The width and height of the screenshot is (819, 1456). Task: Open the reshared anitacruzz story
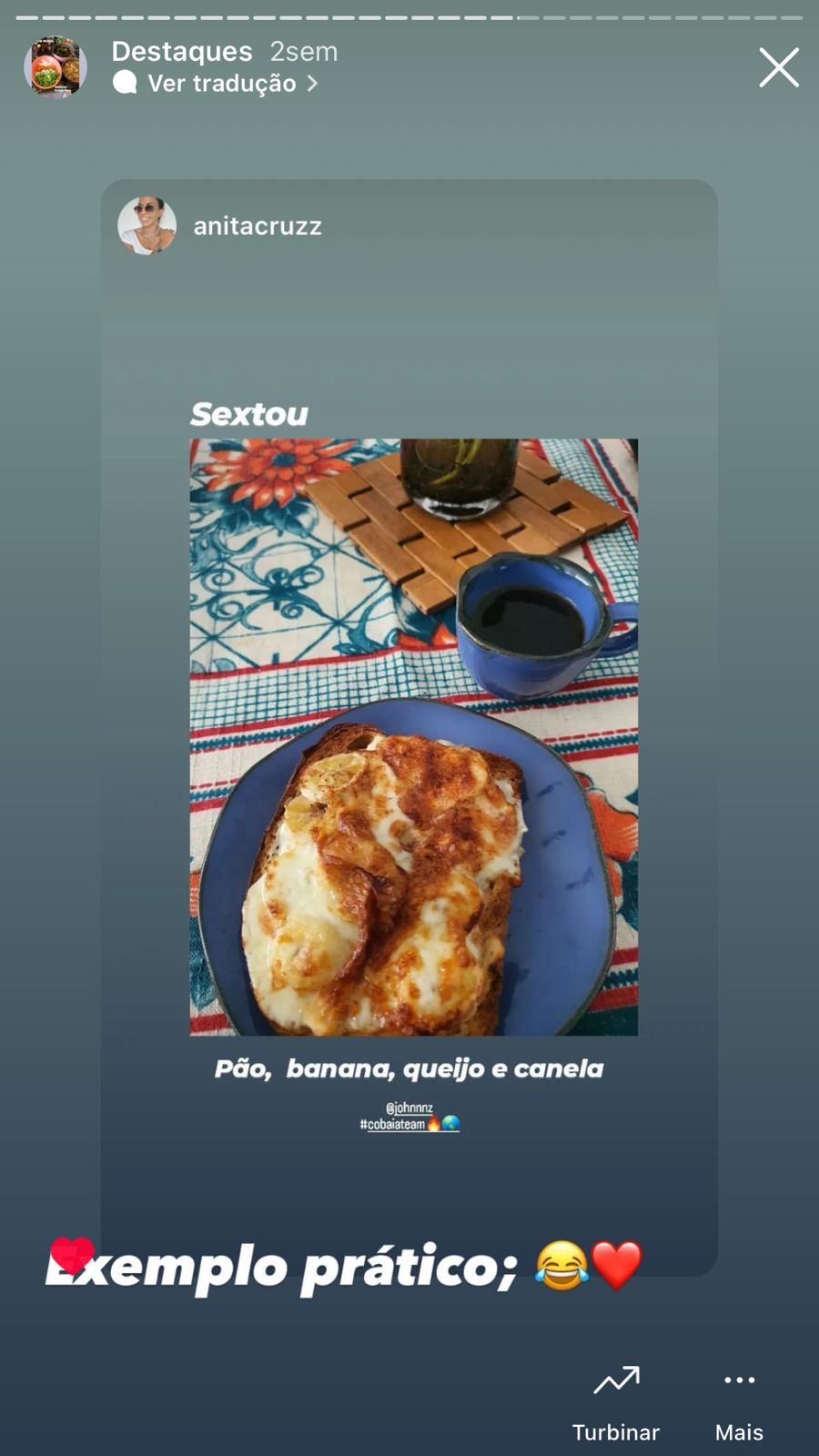409,728
